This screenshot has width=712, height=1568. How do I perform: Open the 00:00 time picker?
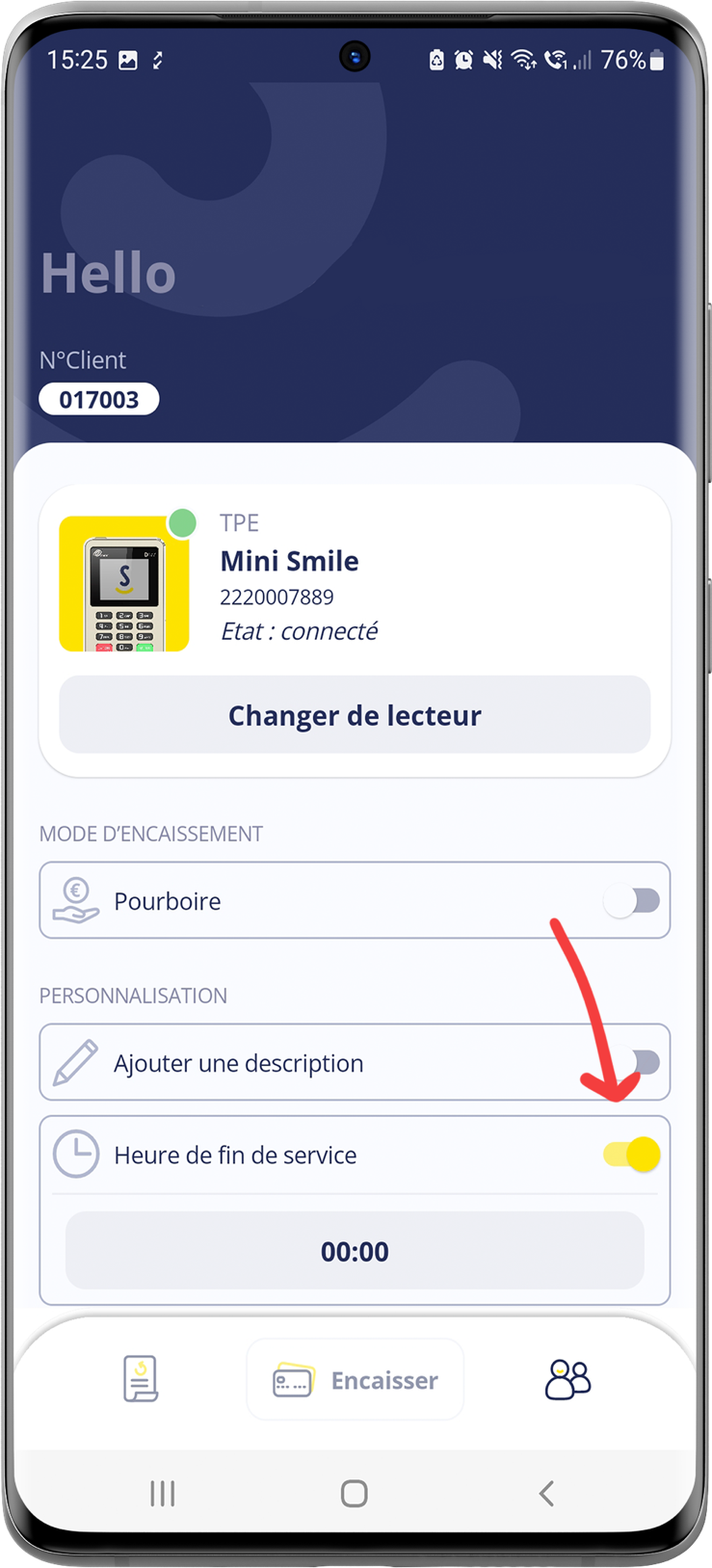point(355,1251)
